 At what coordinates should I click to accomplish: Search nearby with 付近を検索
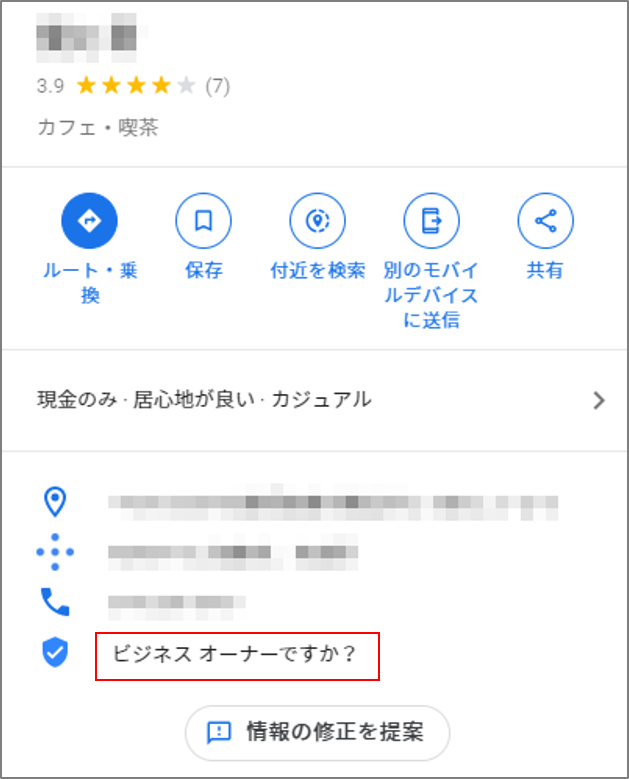click(x=317, y=220)
